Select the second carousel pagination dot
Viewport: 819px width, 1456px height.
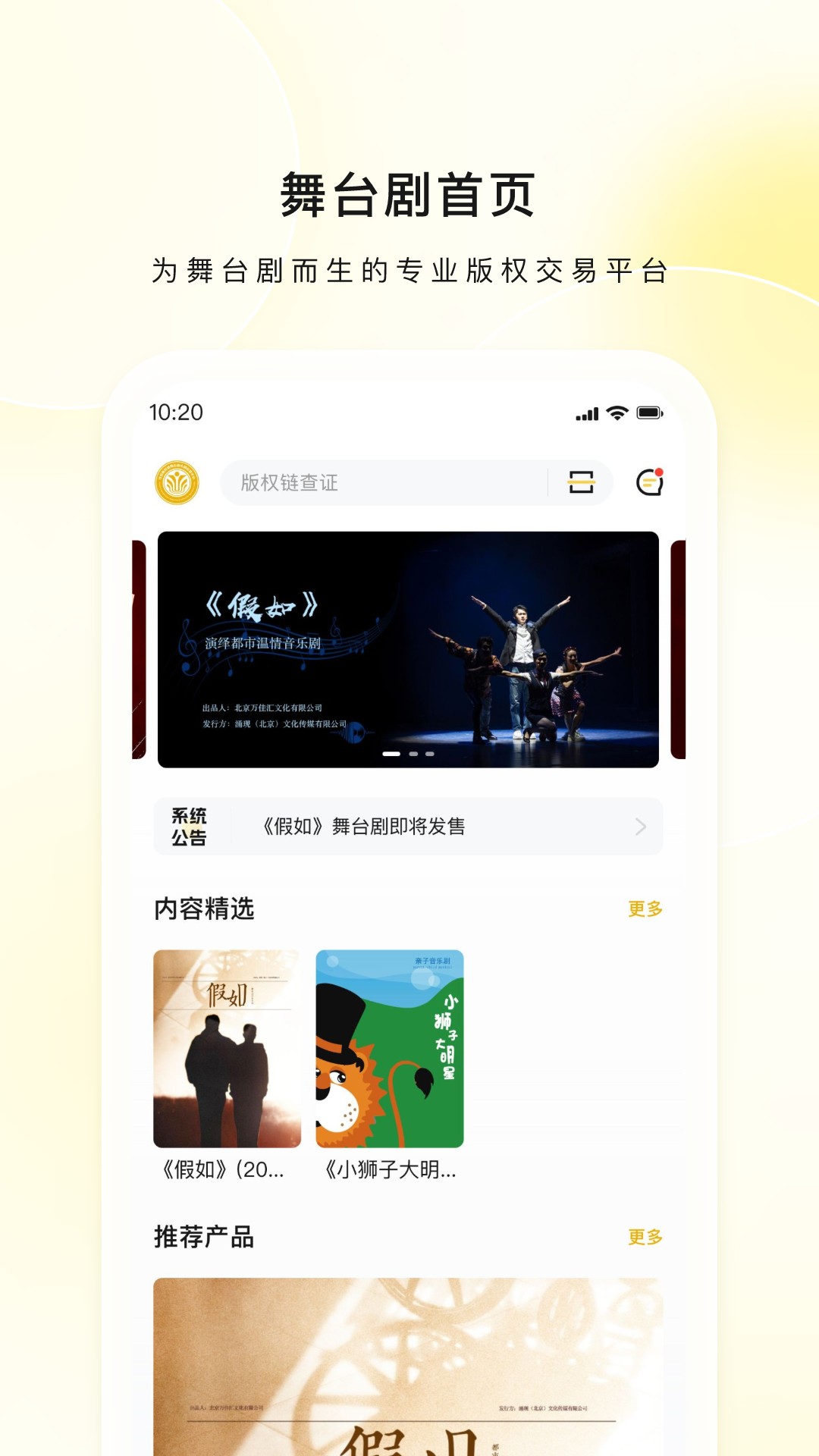pos(412,755)
